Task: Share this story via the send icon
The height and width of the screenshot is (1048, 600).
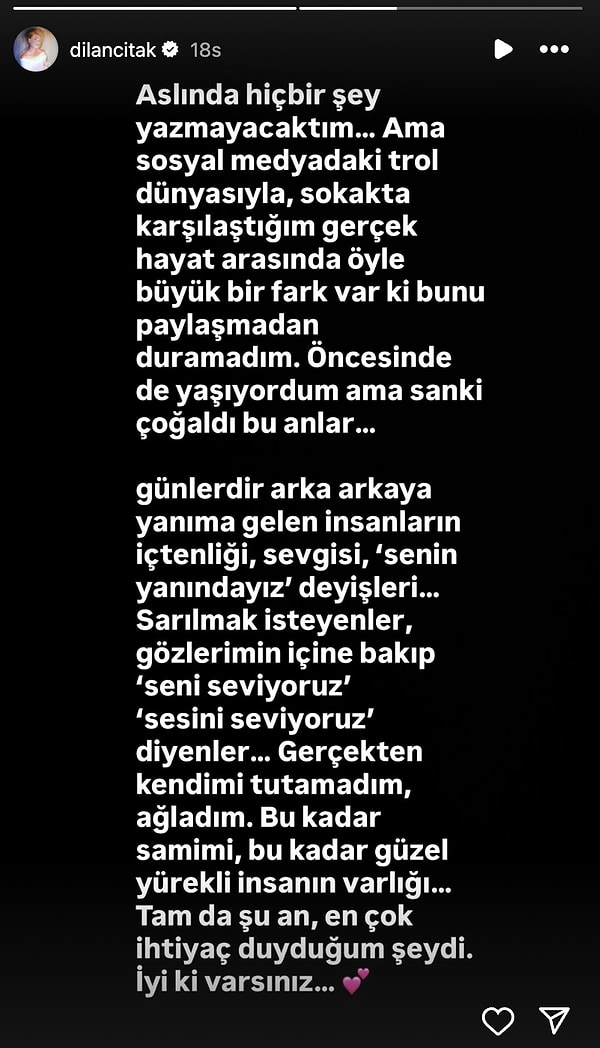Action: [x=553, y=1020]
